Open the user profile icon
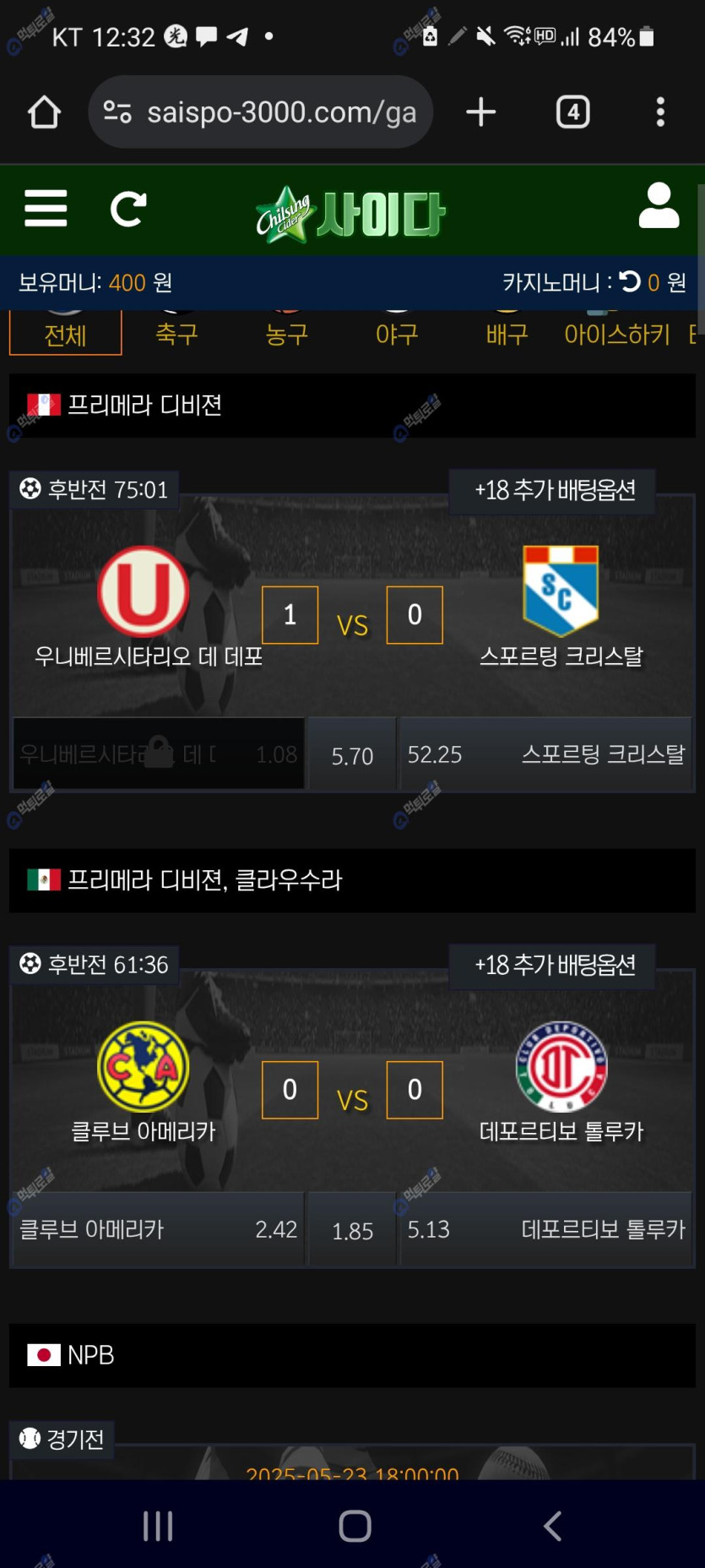 pyautogui.click(x=659, y=206)
